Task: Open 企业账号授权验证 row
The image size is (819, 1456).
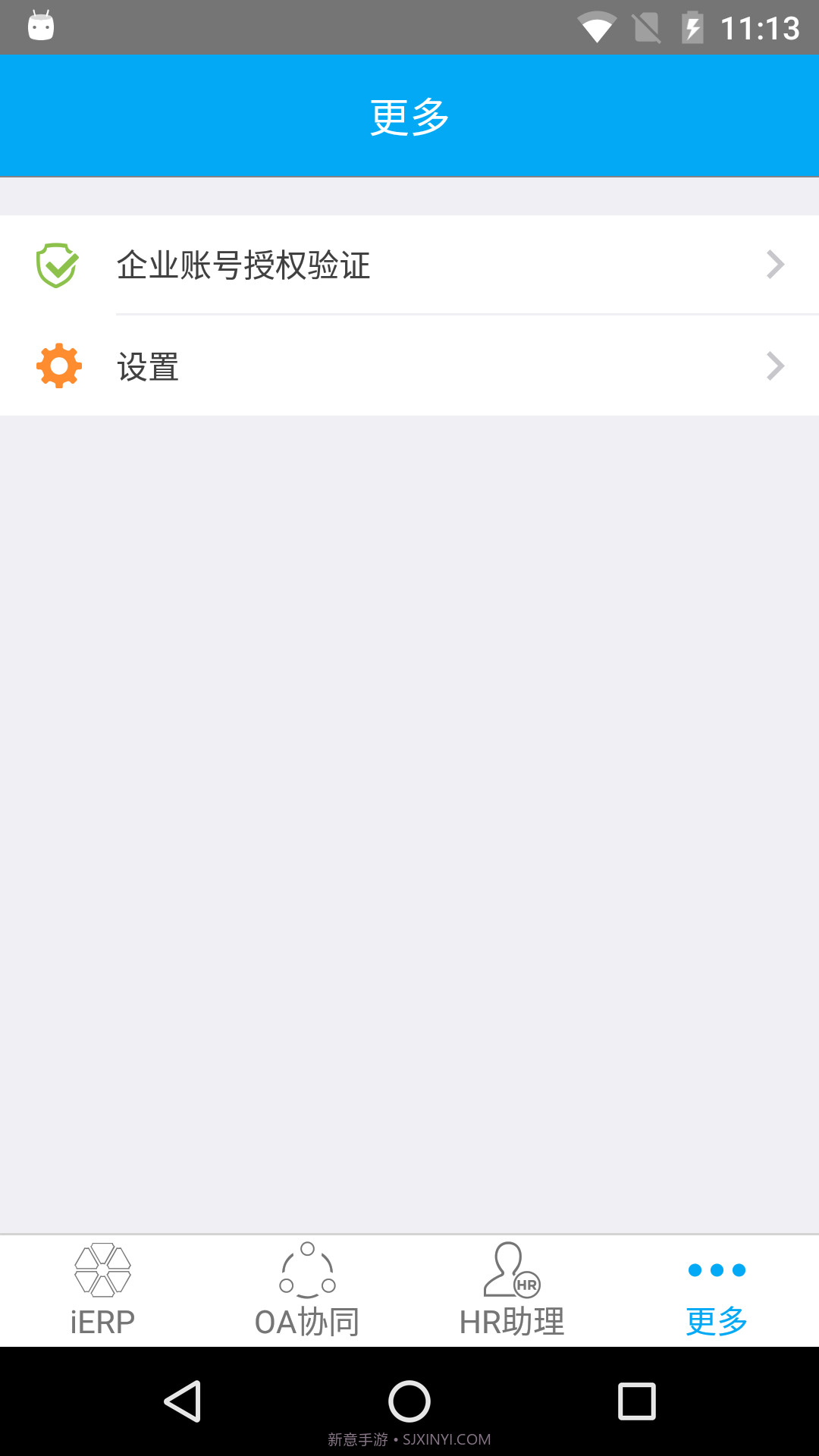Action: (x=409, y=265)
